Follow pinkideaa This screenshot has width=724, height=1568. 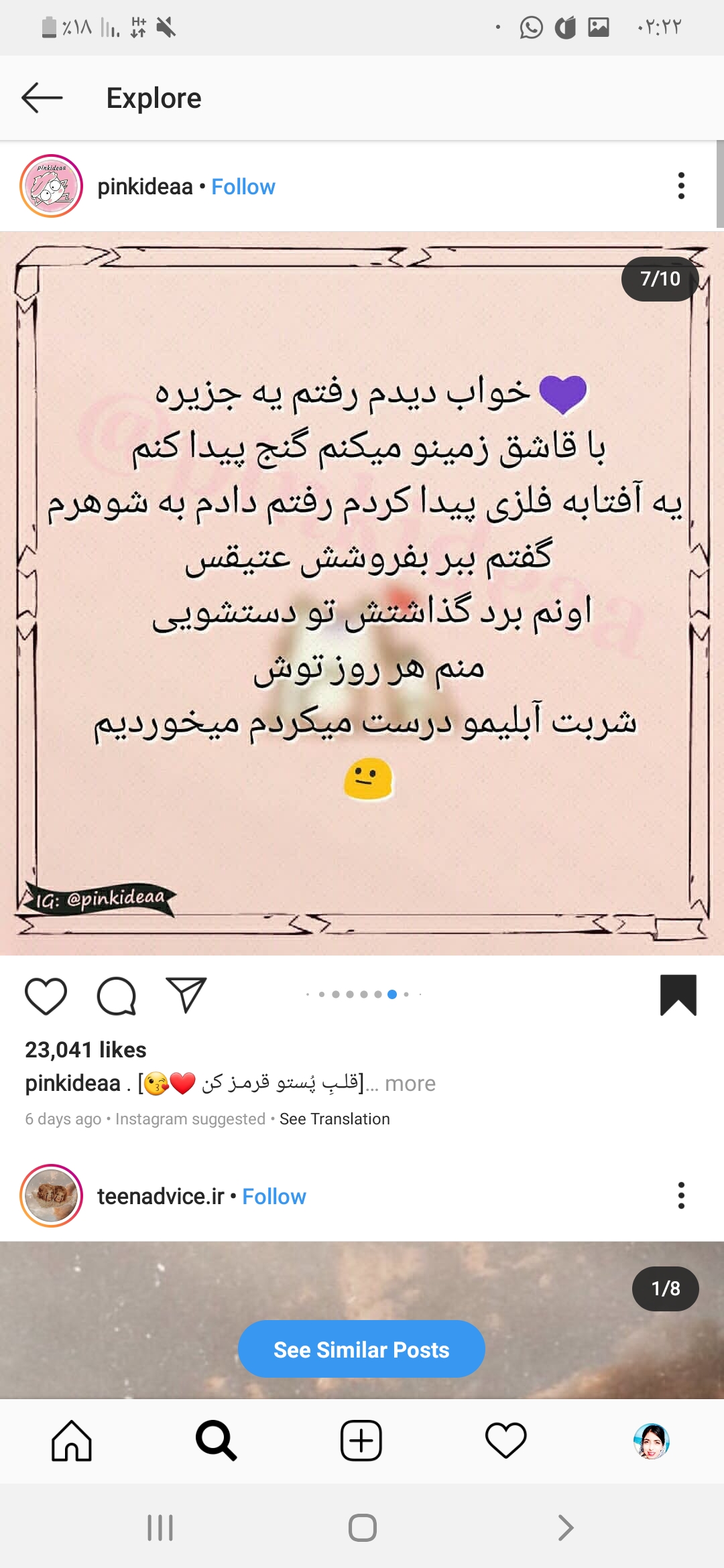coord(243,187)
